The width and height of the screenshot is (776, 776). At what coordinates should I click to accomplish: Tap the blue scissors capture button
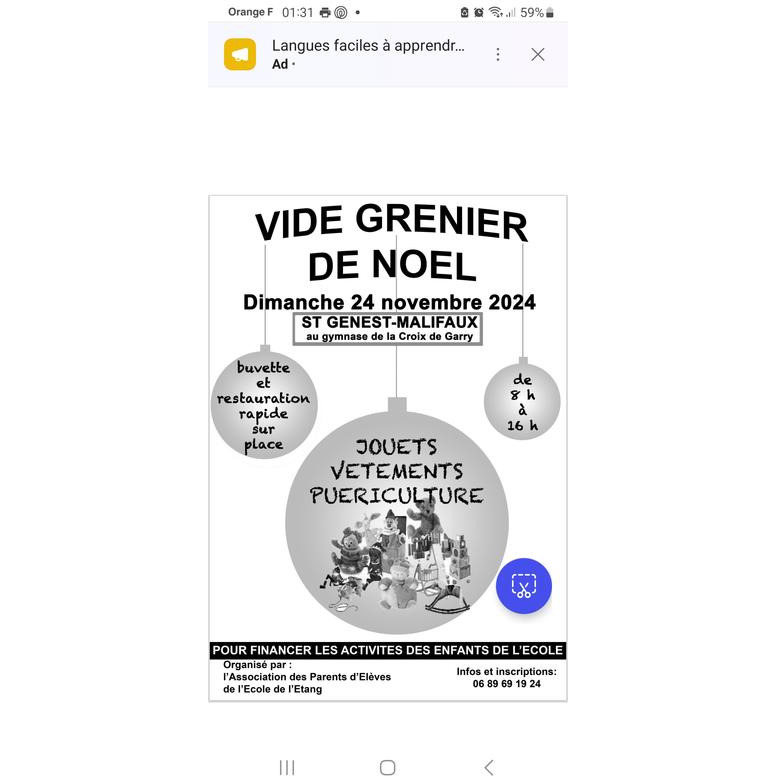pos(524,586)
